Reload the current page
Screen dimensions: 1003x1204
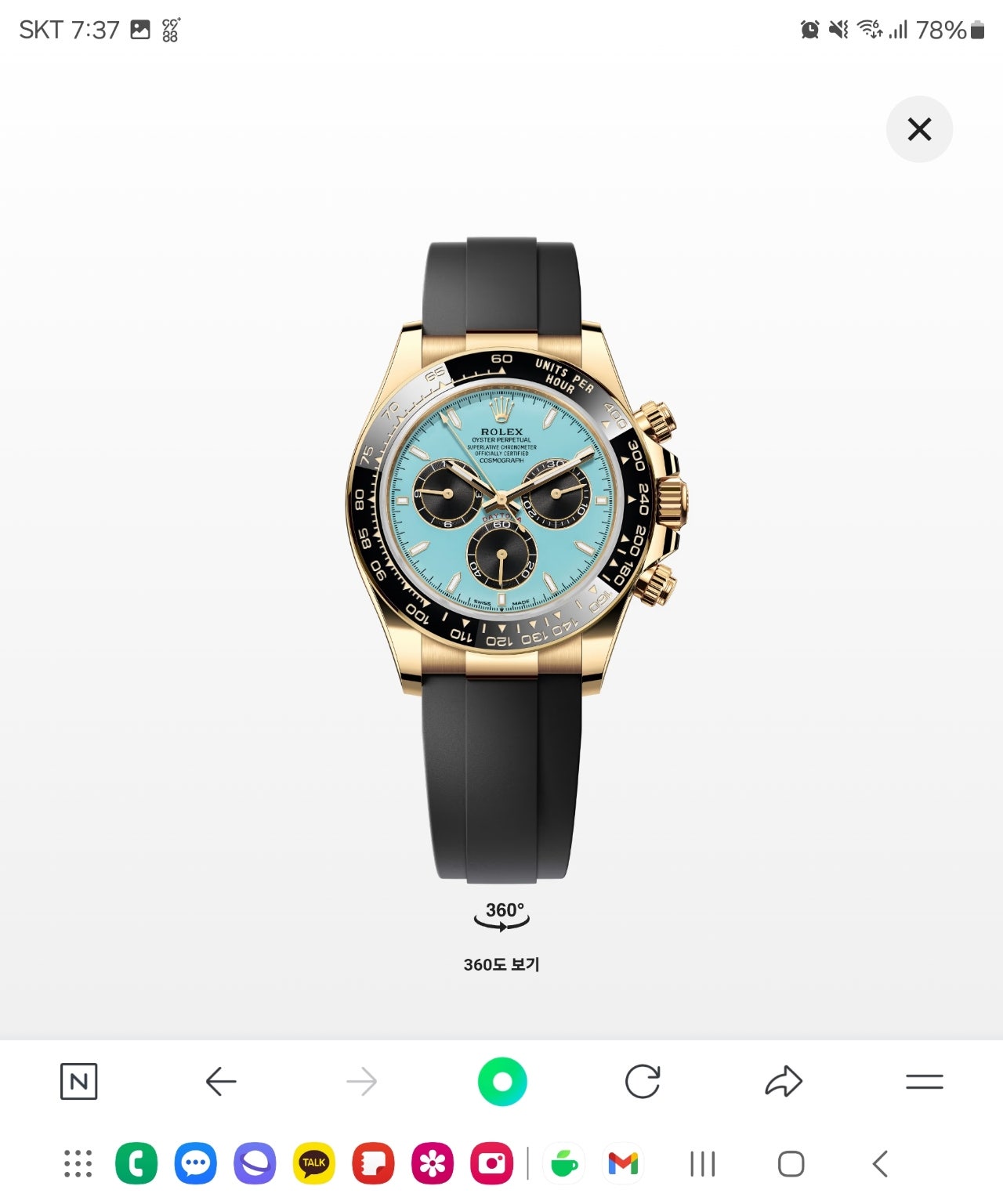(643, 1082)
